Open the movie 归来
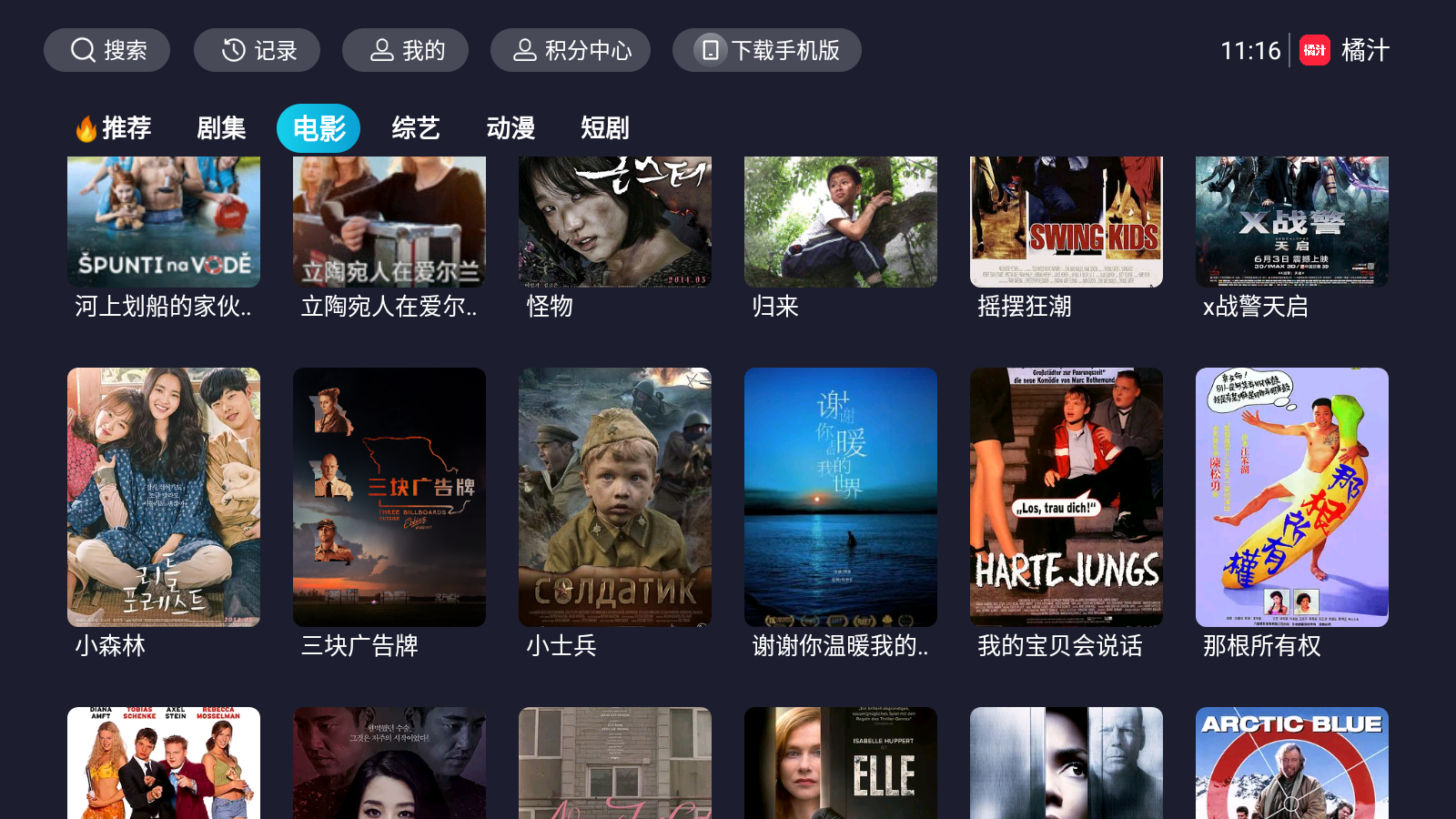The height and width of the screenshot is (819, 1456). pyautogui.click(x=841, y=223)
